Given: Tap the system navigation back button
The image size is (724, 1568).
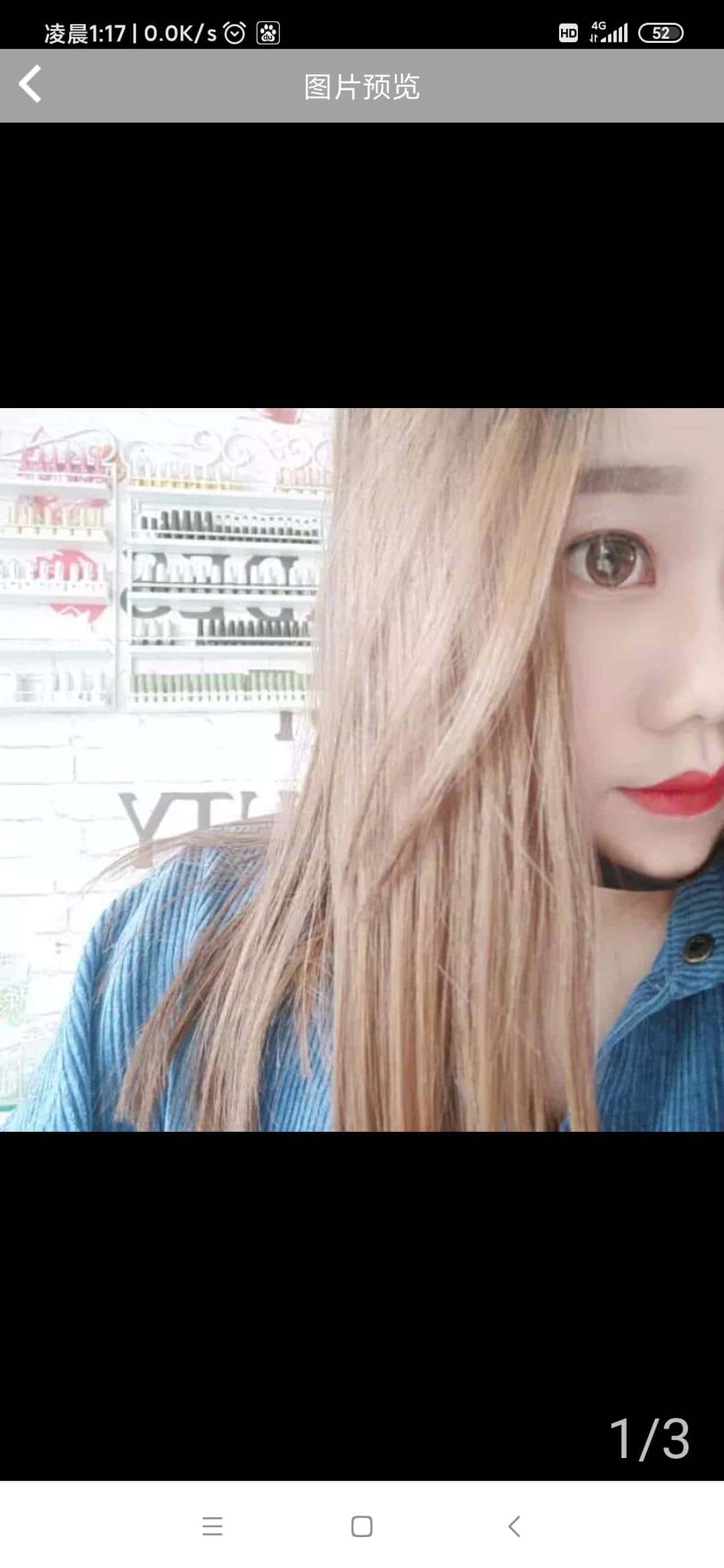Looking at the screenshot, I should [x=514, y=1526].
